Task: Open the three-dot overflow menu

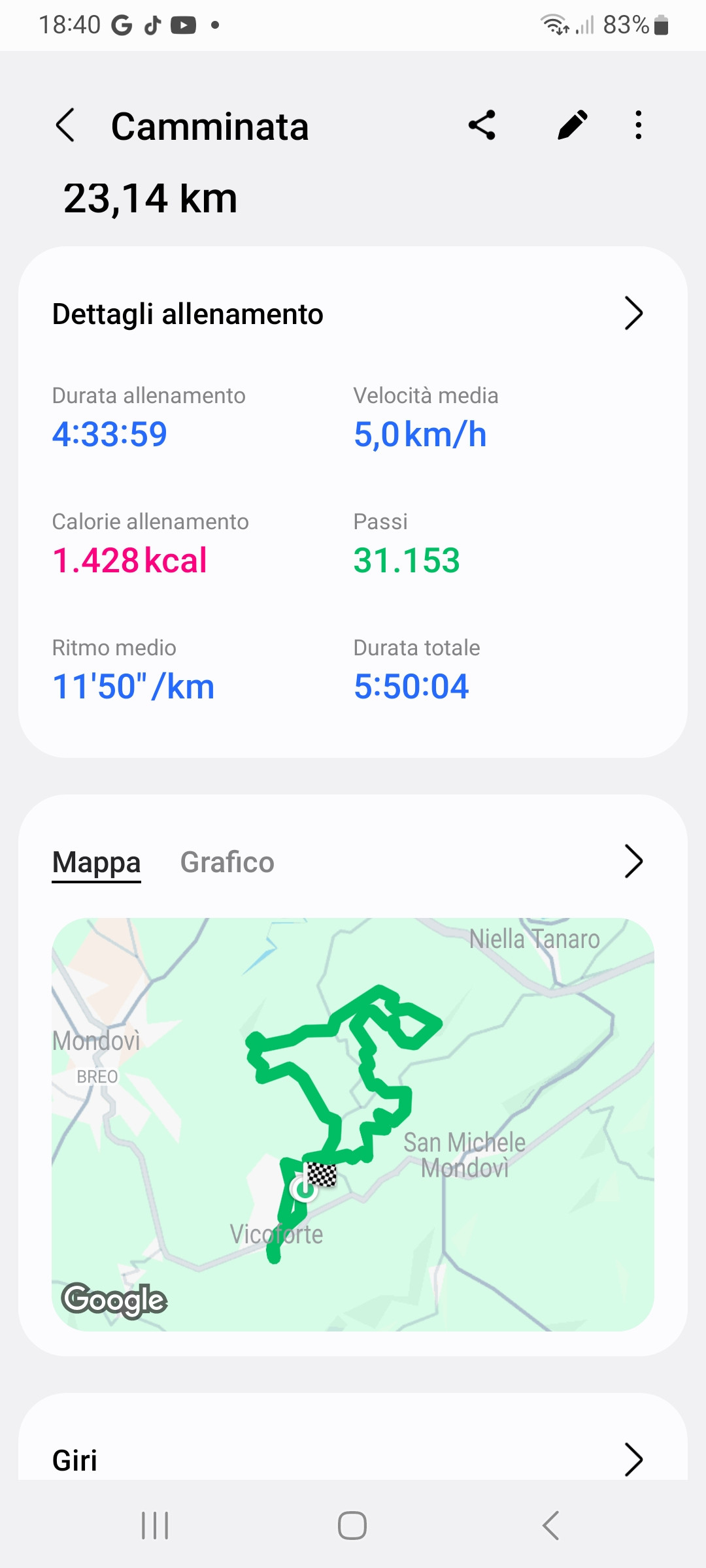Action: click(639, 125)
